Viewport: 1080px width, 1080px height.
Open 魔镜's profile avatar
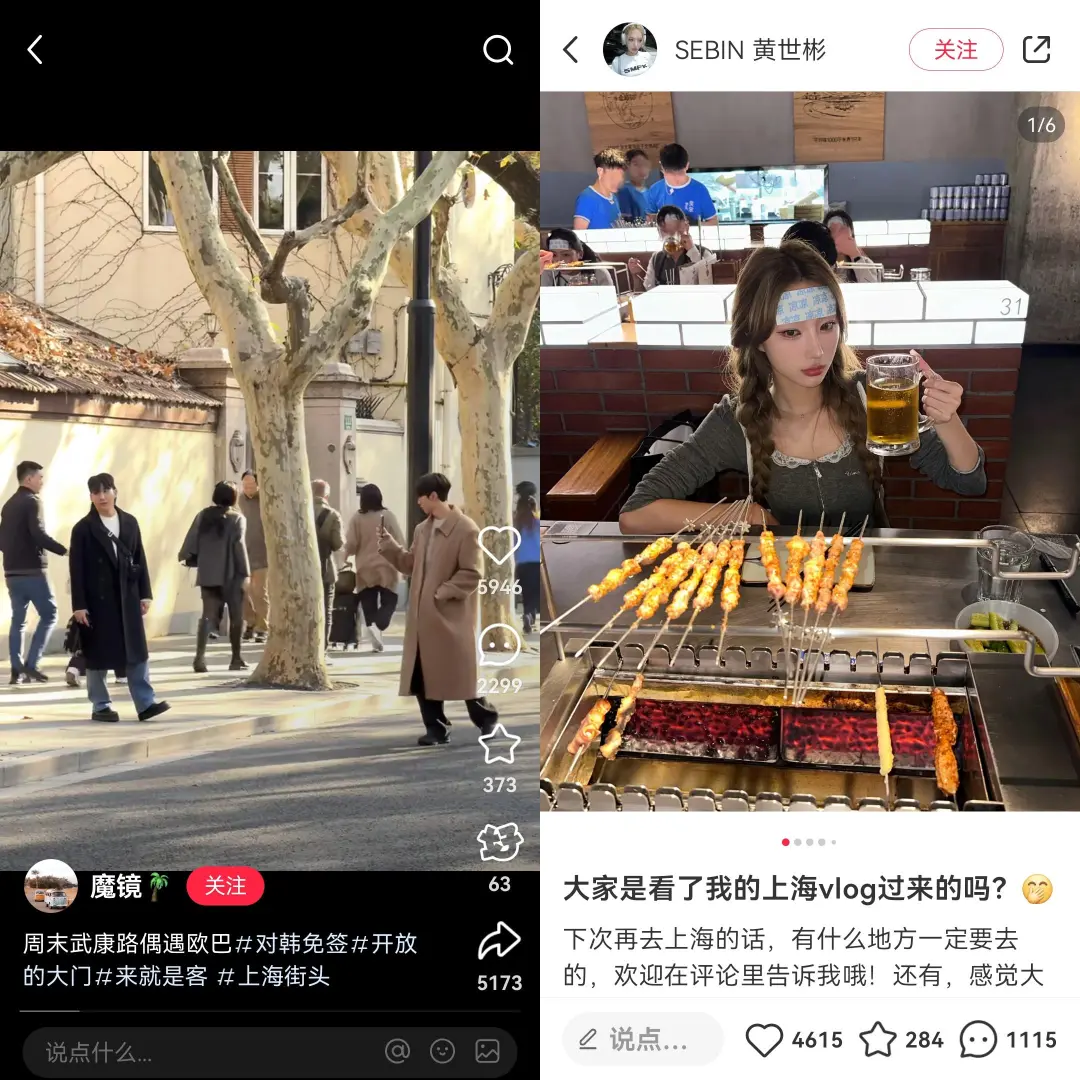(51, 886)
